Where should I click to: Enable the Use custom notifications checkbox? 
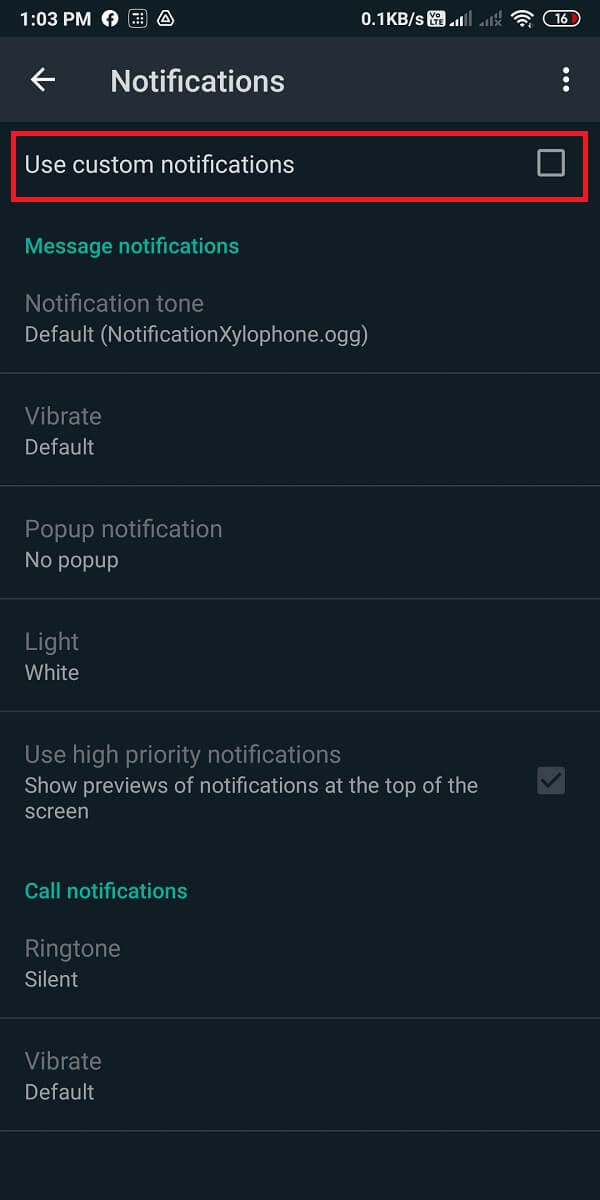tap(551, 163)
